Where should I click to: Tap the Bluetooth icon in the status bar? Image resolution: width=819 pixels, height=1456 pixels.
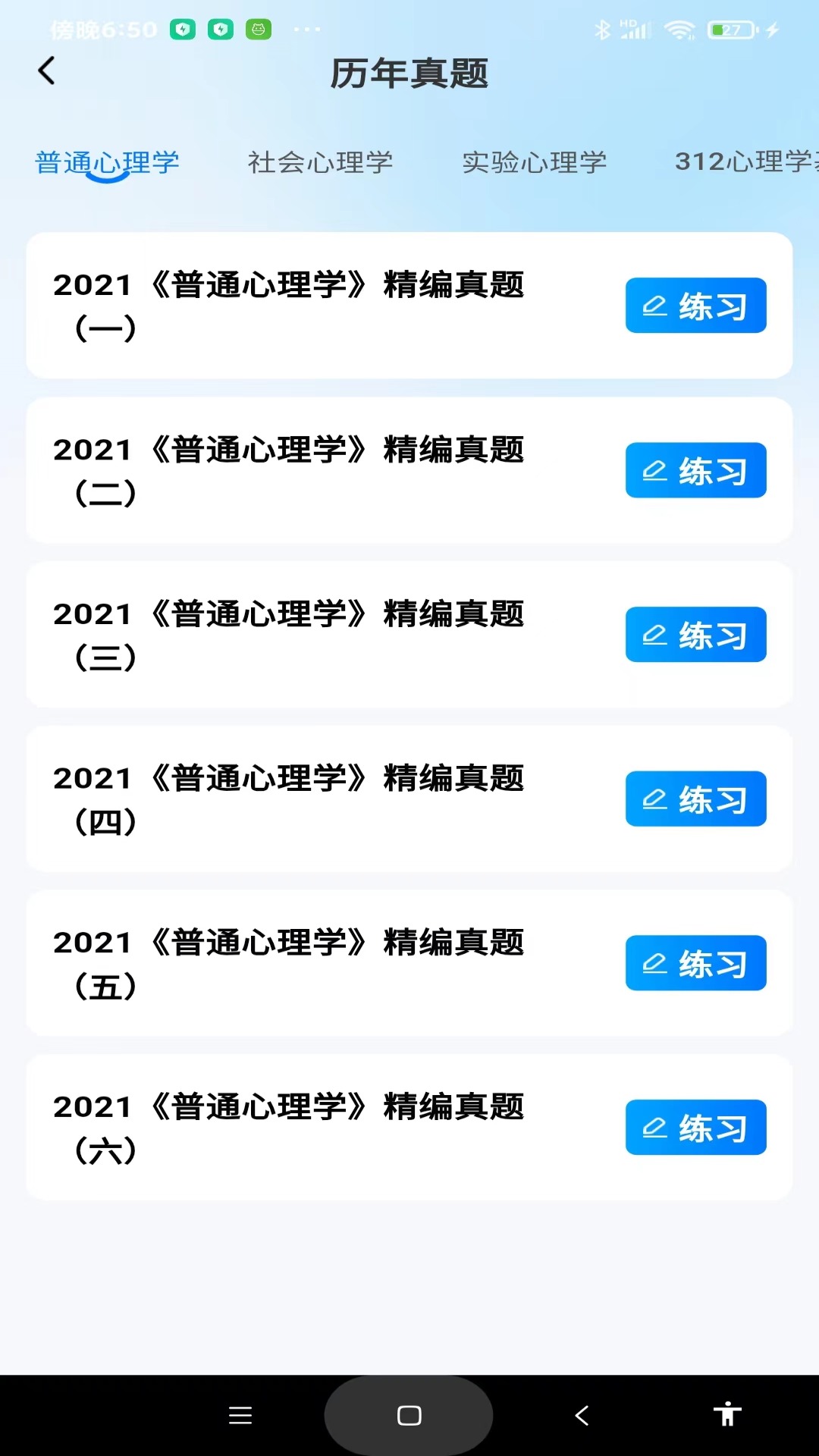click(x=604, y=30)
